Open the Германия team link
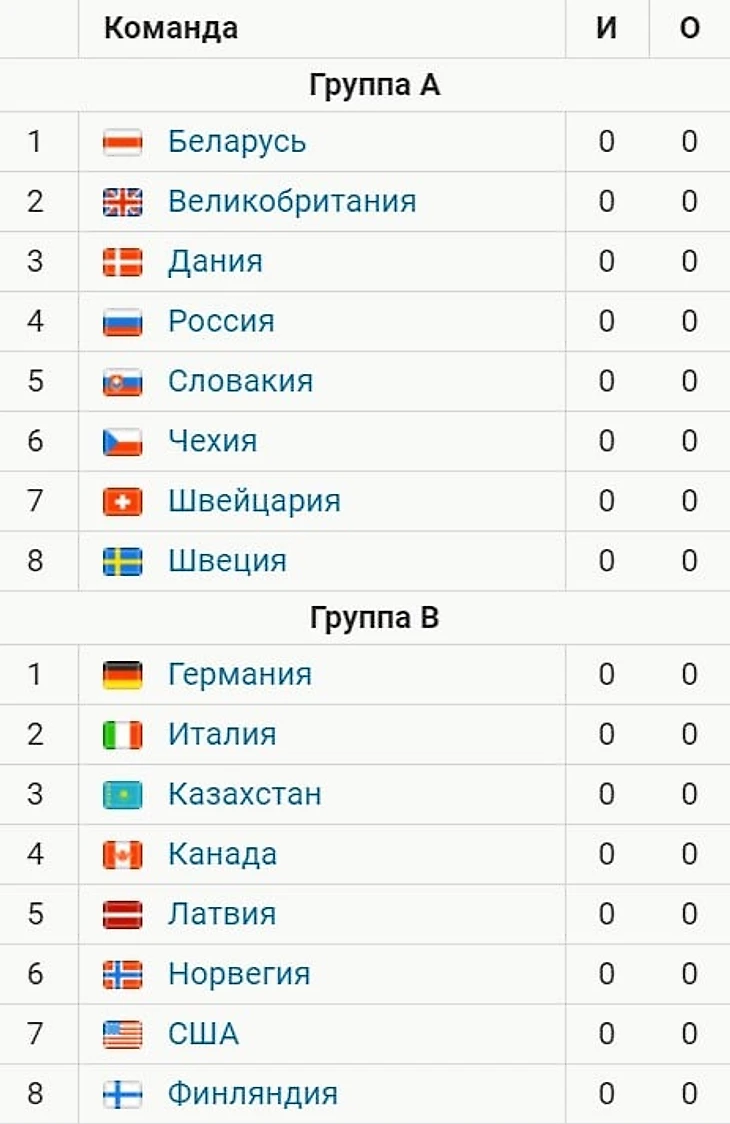The height and width of the screenshot is (1124, 730). click(240, 675)
